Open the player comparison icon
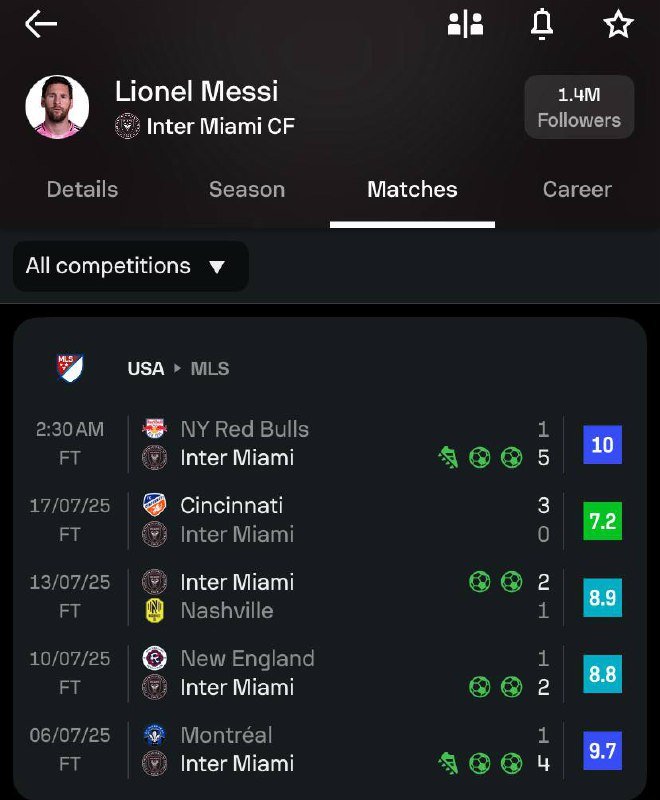660x800 pixels. tap(465, 25)
